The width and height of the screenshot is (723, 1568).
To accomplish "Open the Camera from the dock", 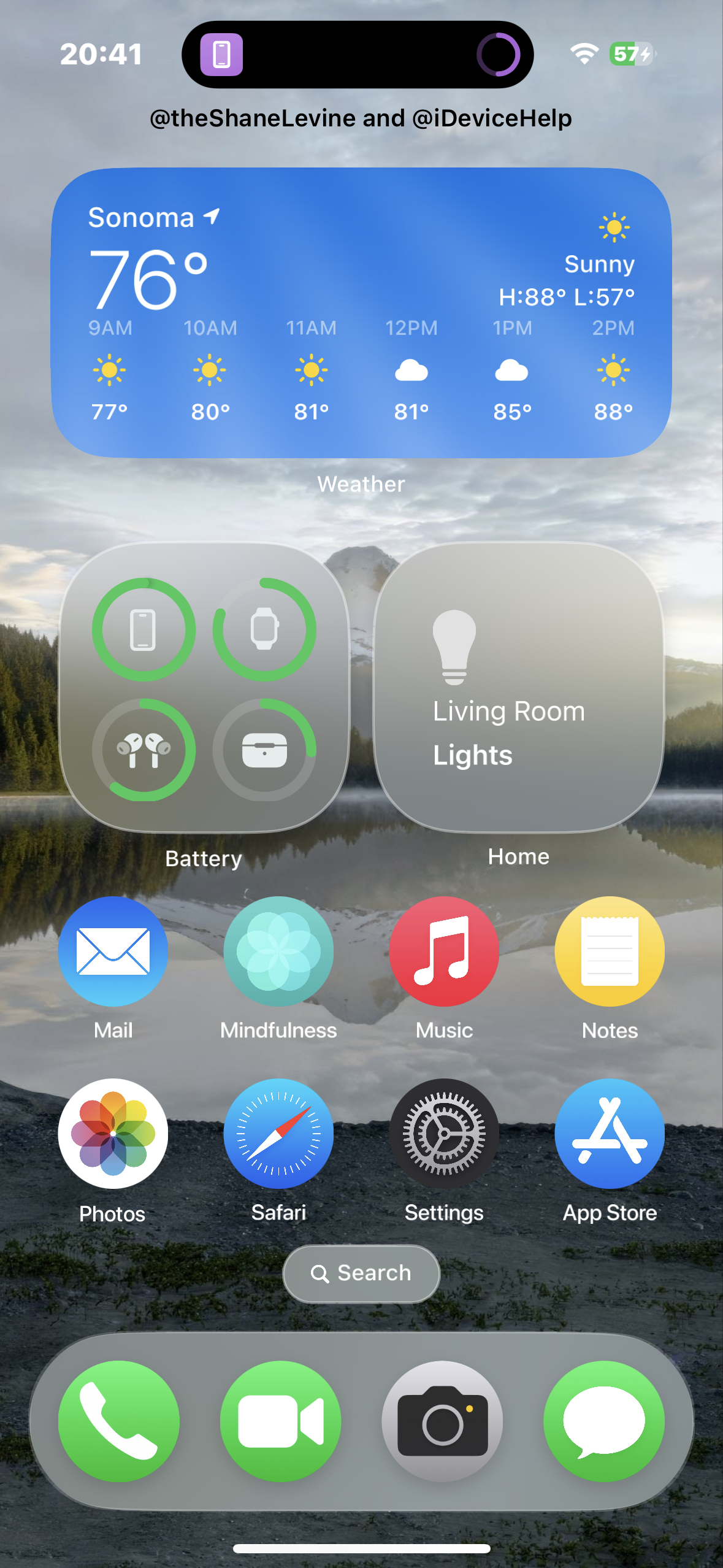I will [x=442, y=1421].
